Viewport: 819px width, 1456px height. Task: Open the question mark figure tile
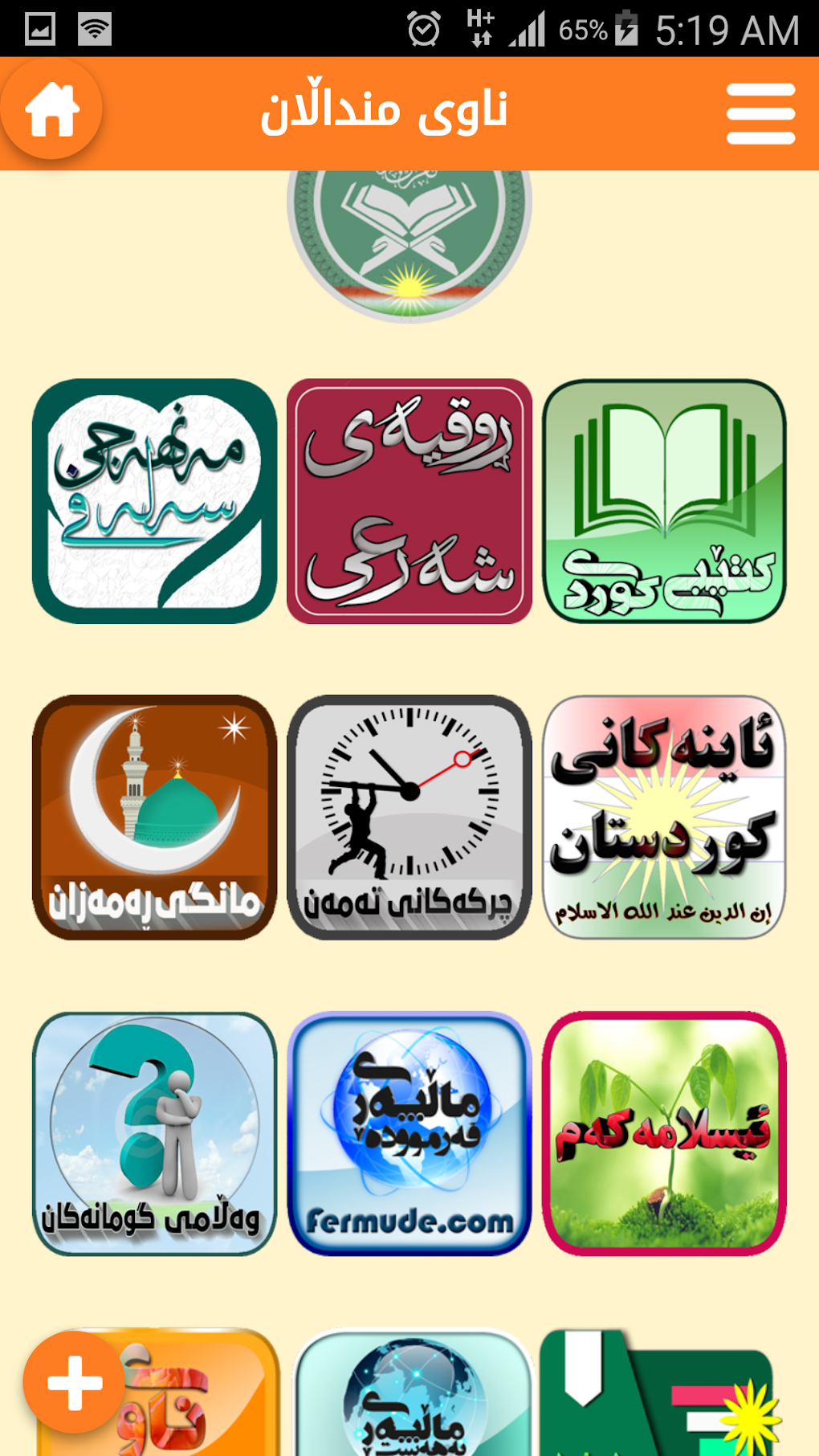pyautogui.click(x=154, y=1133)
